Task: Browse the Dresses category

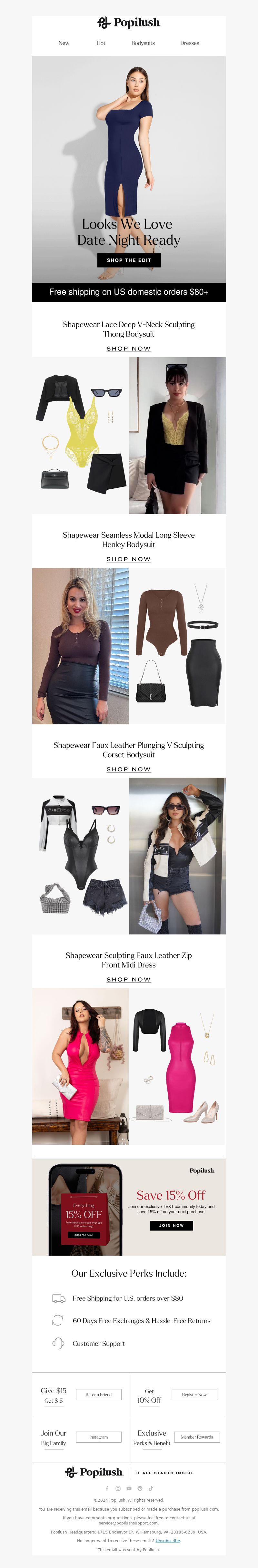Action: coord(189,43)
